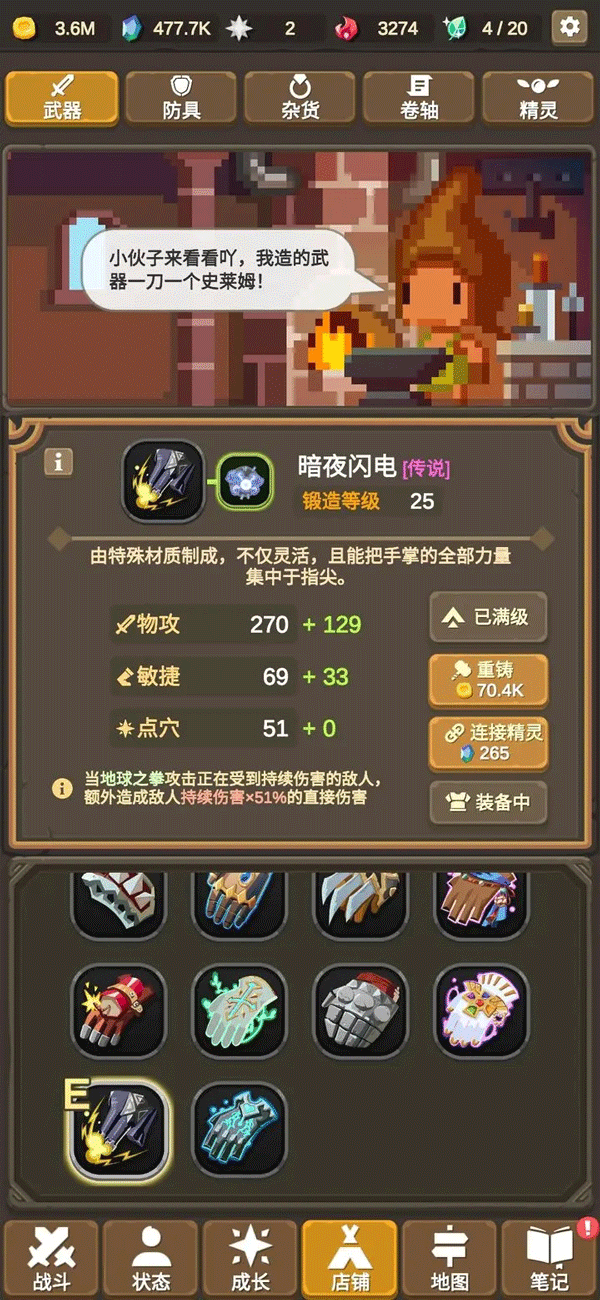Open the 卷轴 shop tab
Viewport: 600px width, 1300px height.
418,97
